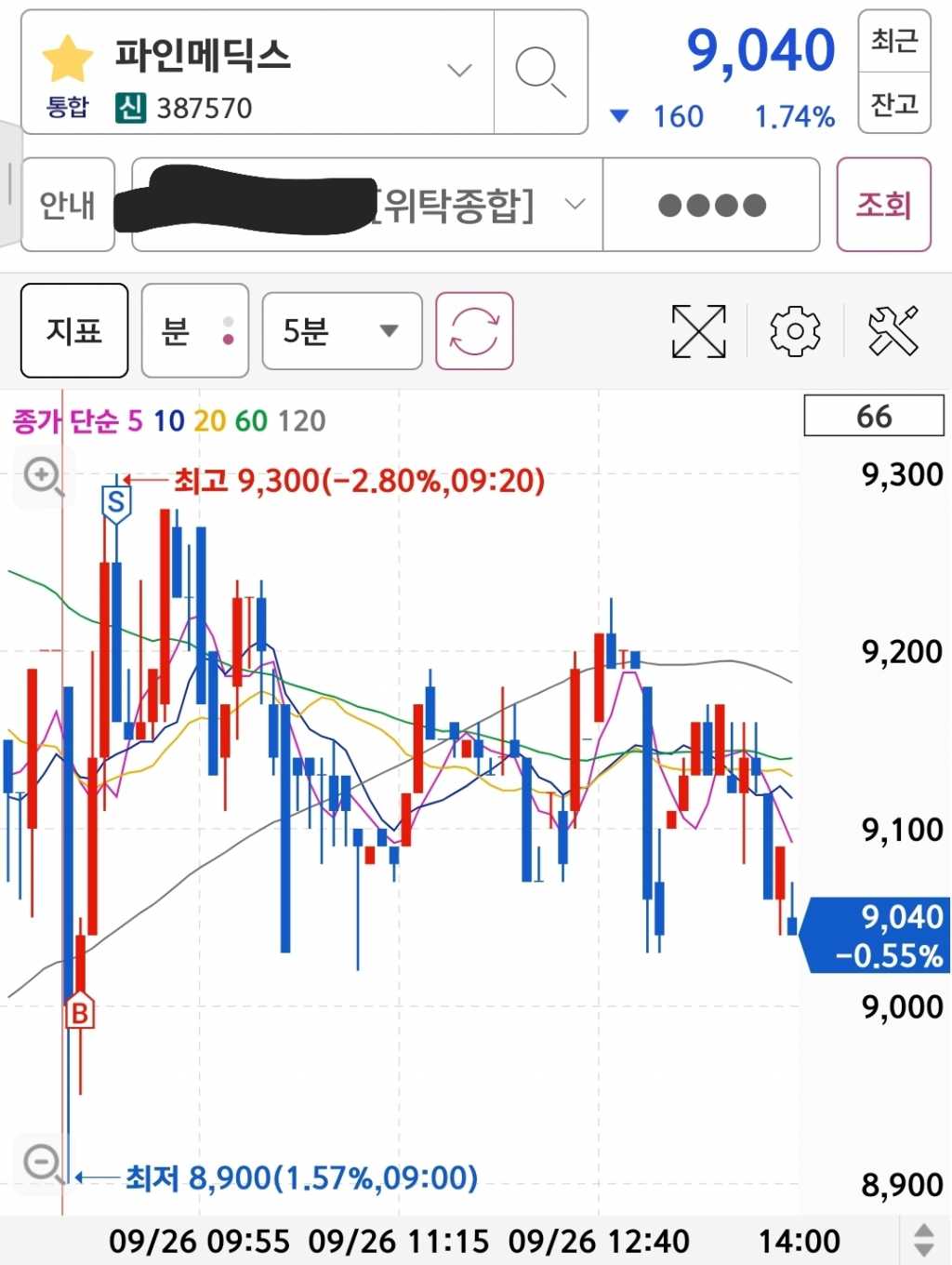Tap the 안내 button
952x1265 pixels.
pyautogui.click(x=67, y=205)
